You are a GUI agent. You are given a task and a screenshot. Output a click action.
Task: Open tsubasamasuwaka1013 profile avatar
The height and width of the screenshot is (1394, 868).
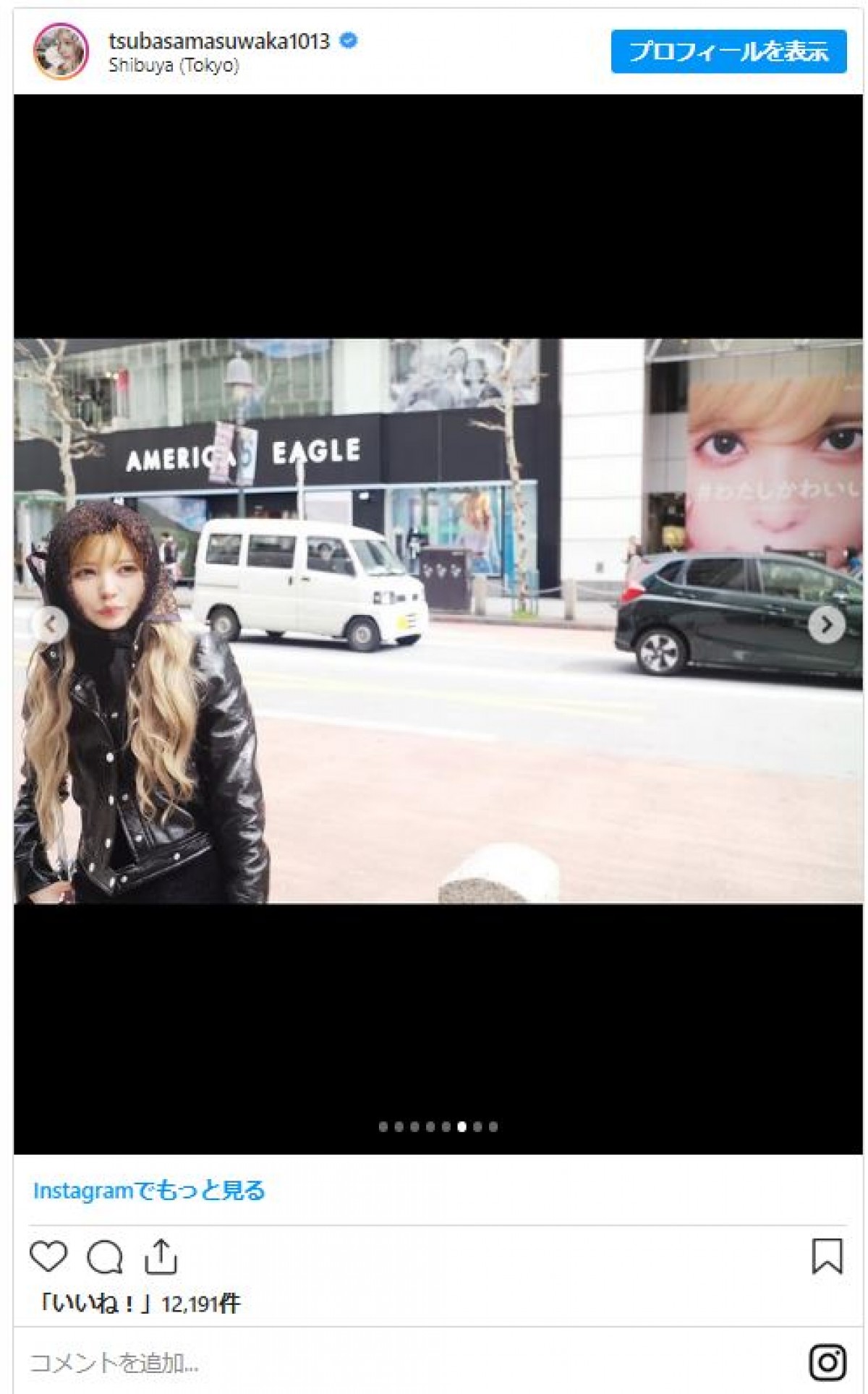tap(61, 51)
